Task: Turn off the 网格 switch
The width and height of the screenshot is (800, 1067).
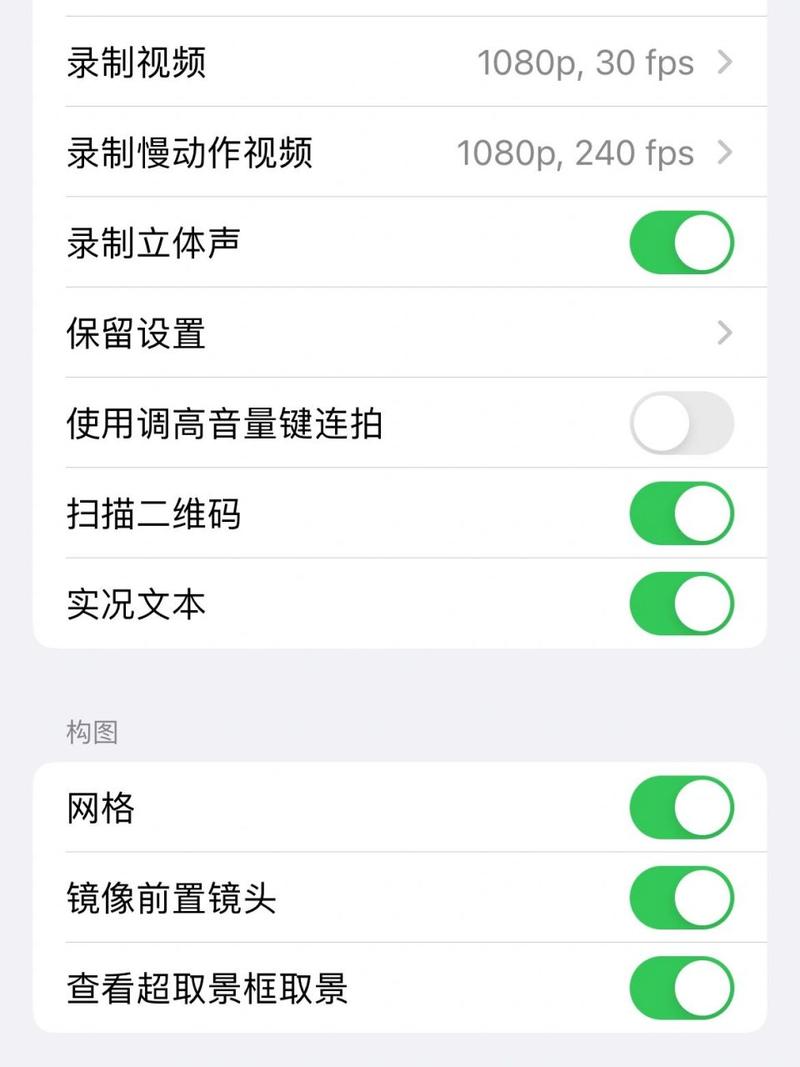Action: [x=683, y=807]
